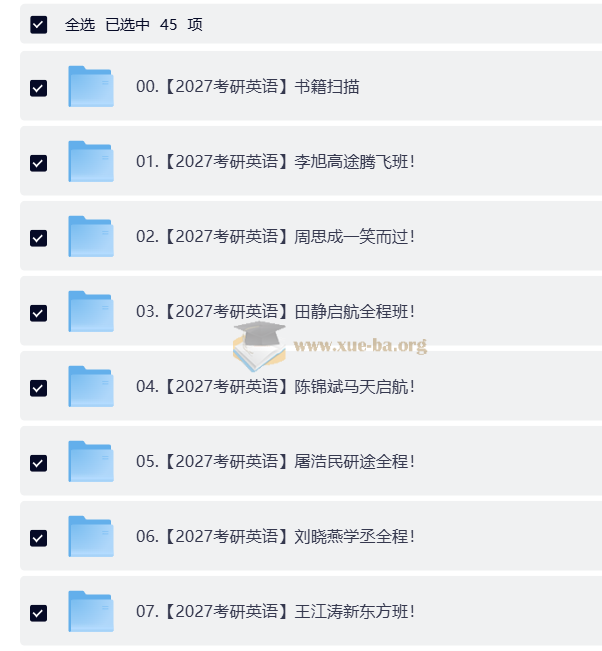This screenshot has width=602, height=651.
Task: Deselect the 06. 刘晓燕学丞全程 checkbox
Action: [38, 537]
